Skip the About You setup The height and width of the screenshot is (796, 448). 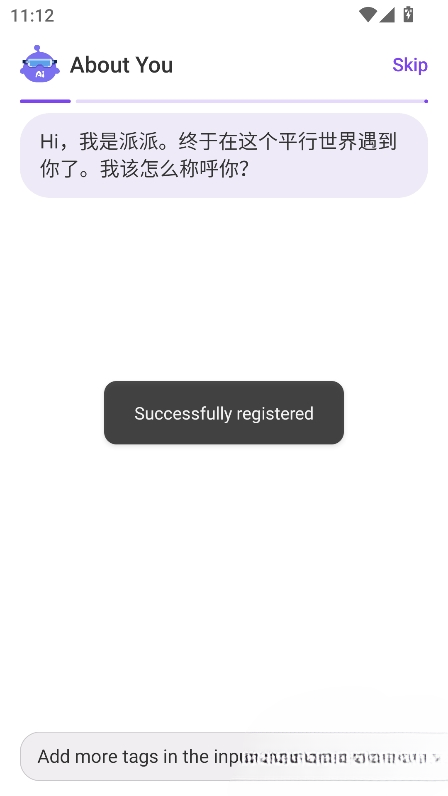point(409,65)
